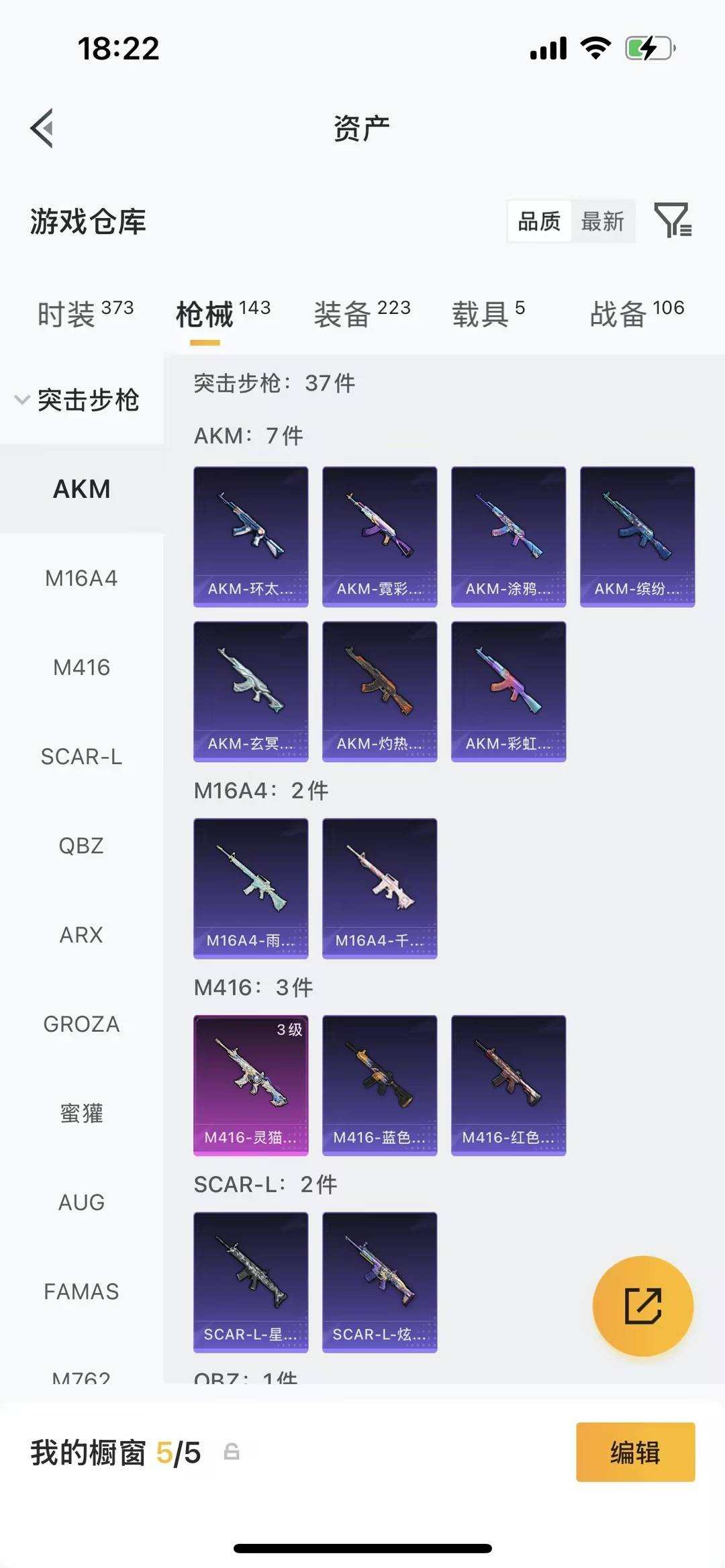Open the AKM-灼热 skin tile
Viewport: 725px width, 1568px height.
tap(380, 692)
